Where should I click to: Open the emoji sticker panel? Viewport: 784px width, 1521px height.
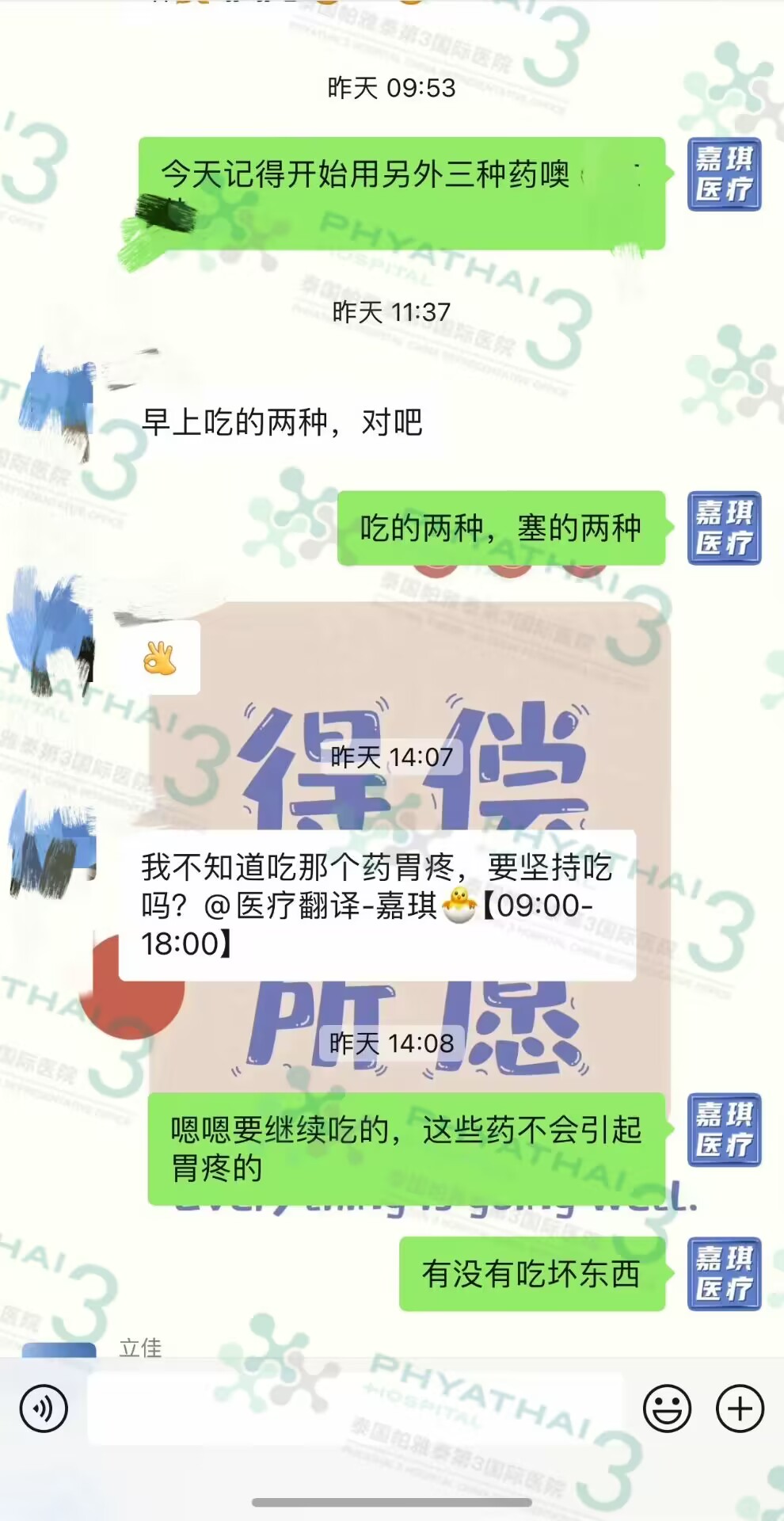pyautogui.click(x=667, y=1409)
